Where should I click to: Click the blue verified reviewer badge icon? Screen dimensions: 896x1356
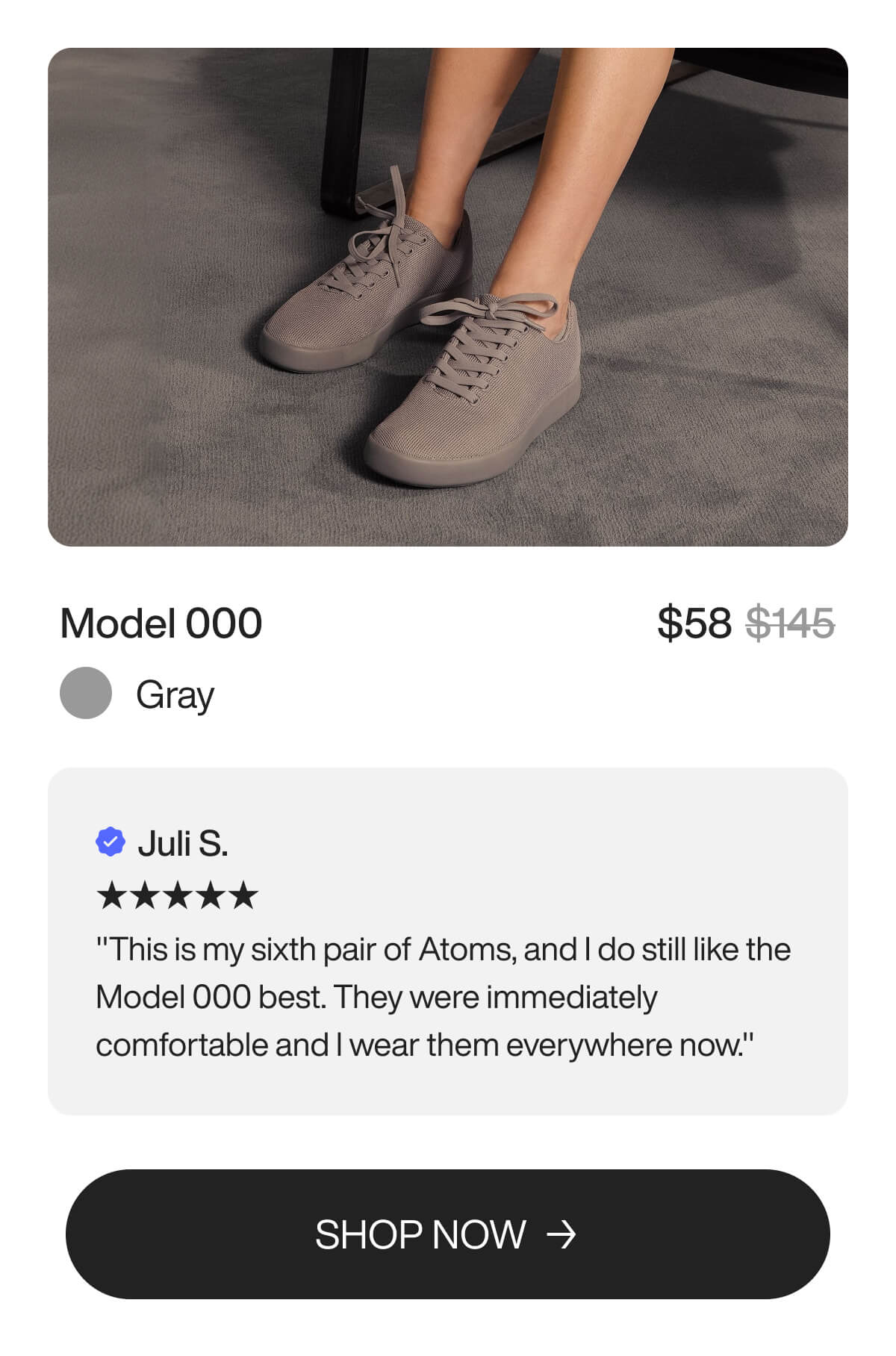(x=111, y=842)
